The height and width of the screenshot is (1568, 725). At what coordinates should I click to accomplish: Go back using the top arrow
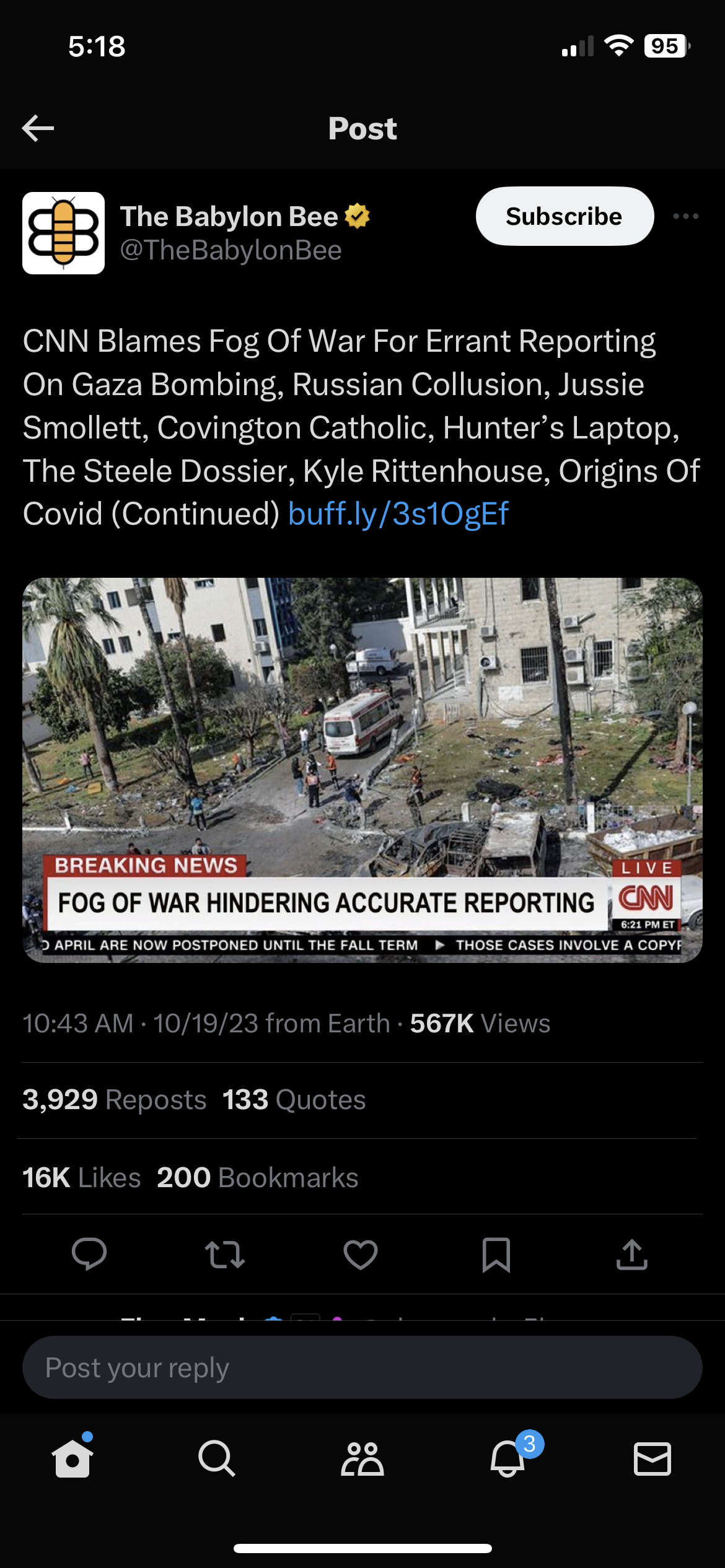tap(38, 128)
